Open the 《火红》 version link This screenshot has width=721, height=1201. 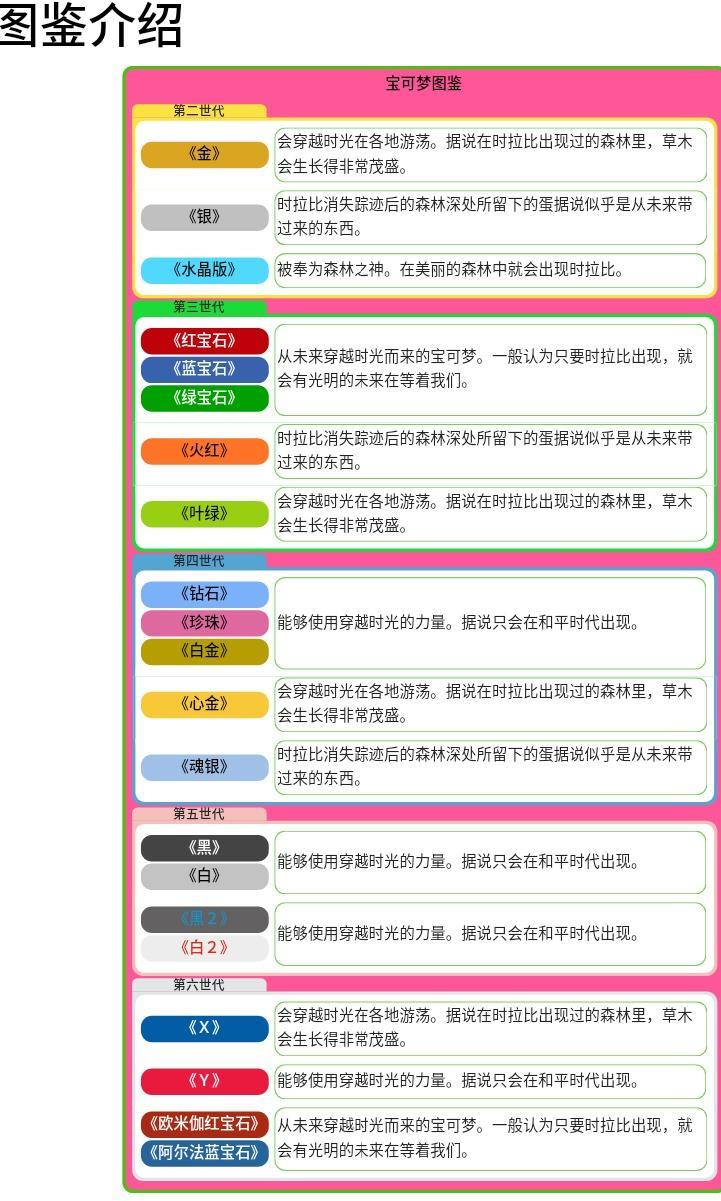[x=204, y=451]
